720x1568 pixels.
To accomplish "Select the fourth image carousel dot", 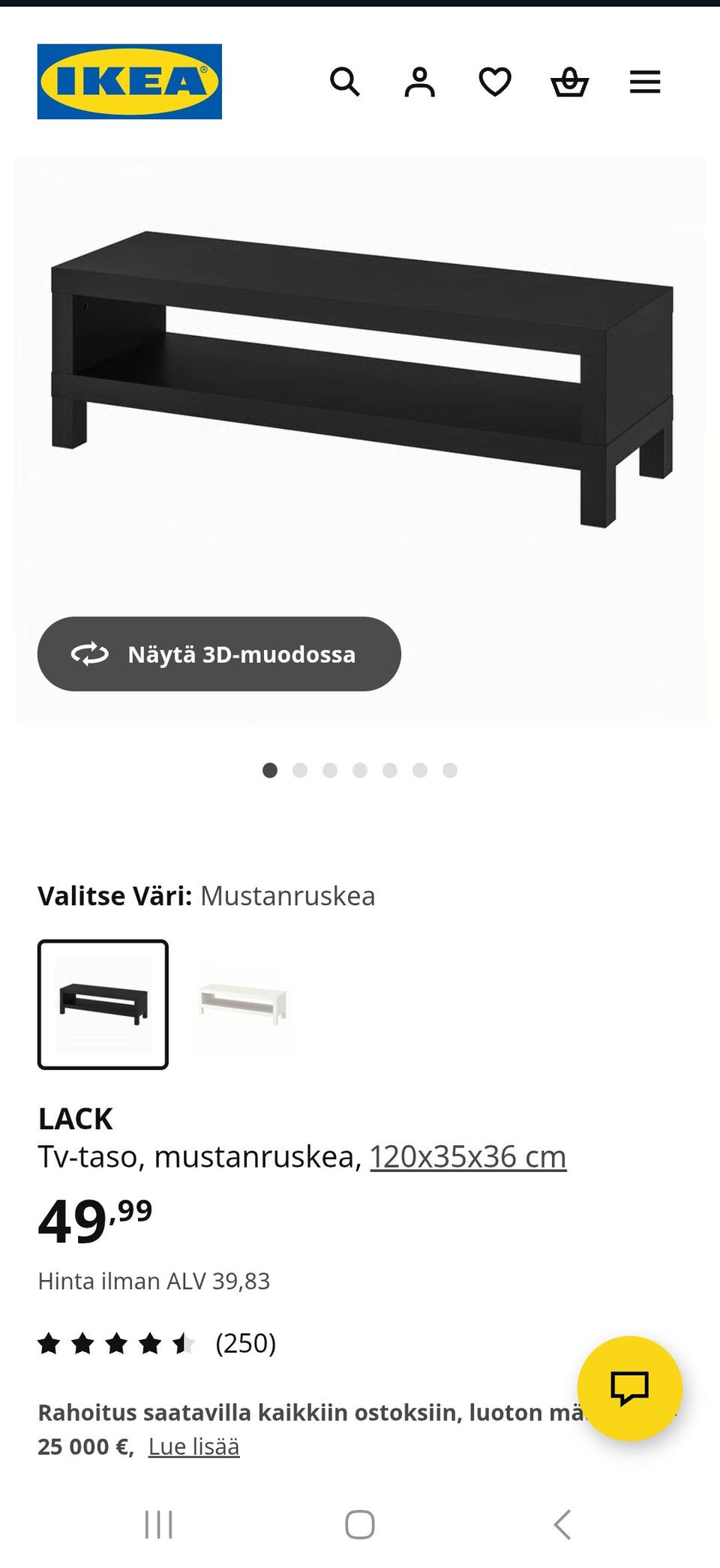I will point(360,770).
